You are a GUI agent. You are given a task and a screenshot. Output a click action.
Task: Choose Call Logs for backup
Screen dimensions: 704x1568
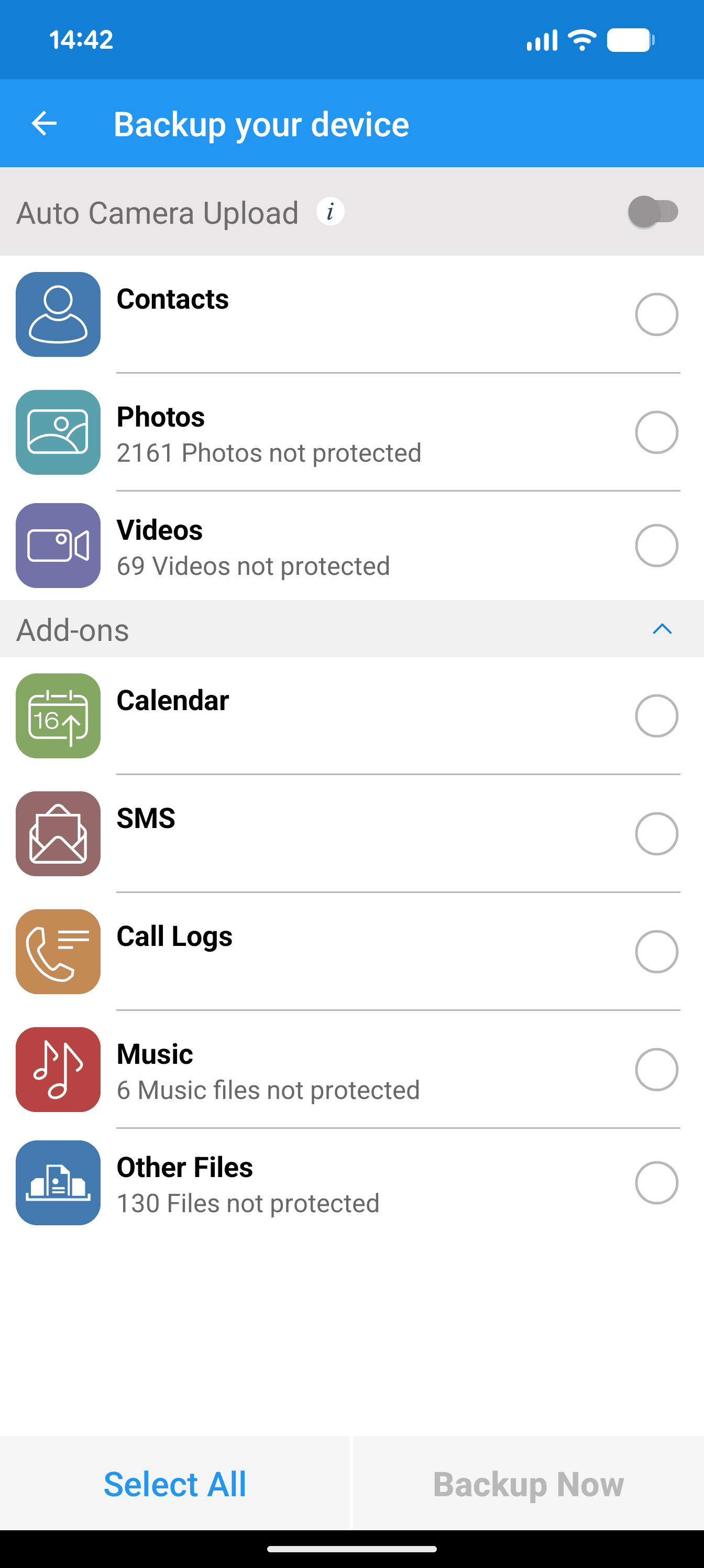[x=656, y=952]
